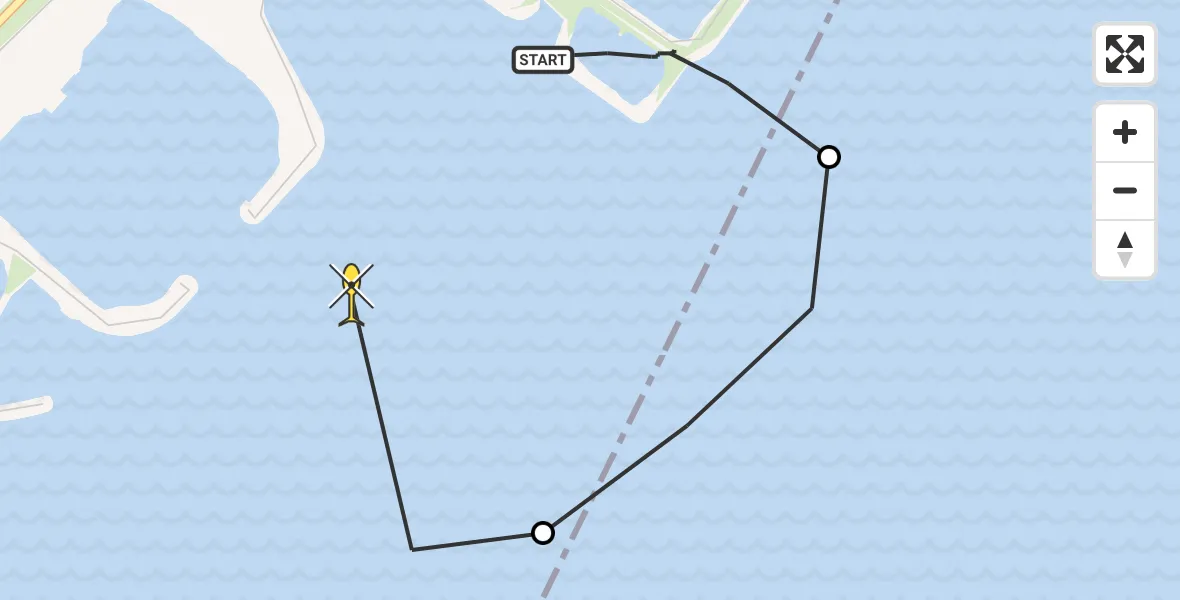This screenshot has width=1180, height=600.
Task: Zoom out of the map
Action: click(x=1124, y=191)
